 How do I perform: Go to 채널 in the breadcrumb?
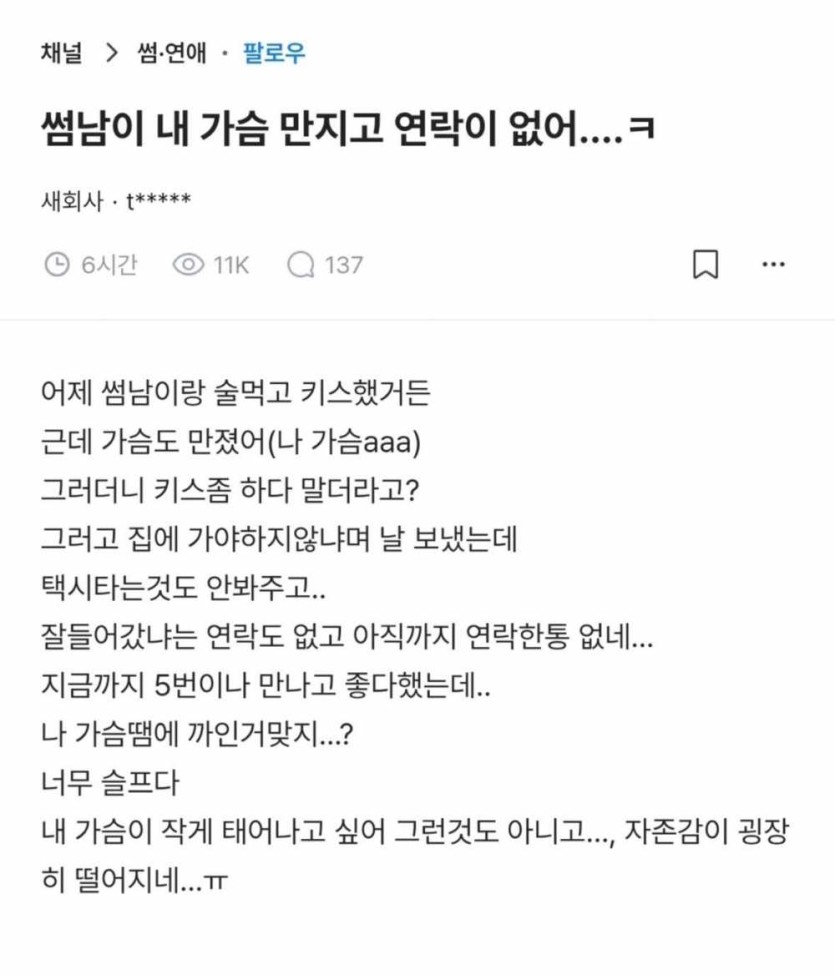click(63, 53)
